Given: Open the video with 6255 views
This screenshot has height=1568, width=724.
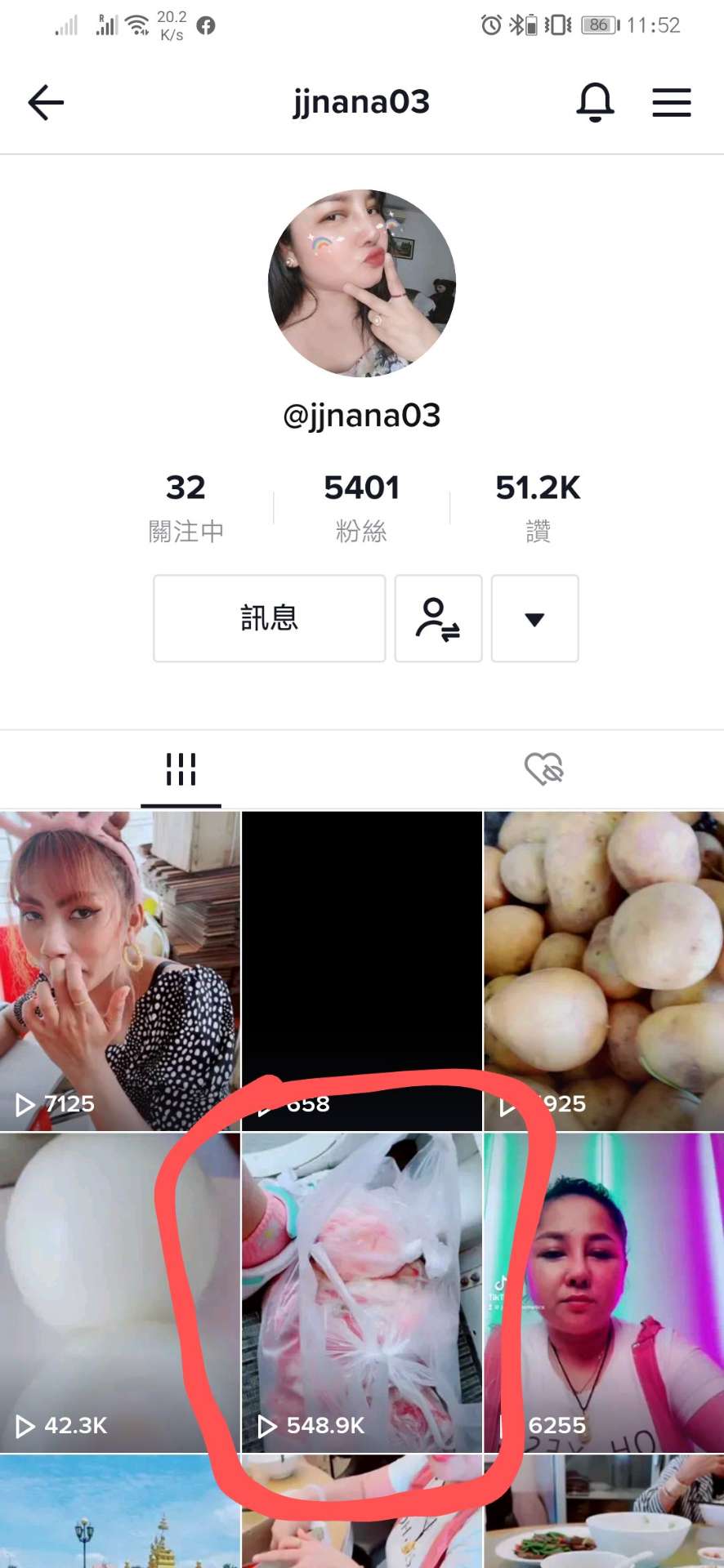Looking at the screenshot, I should tap(603, 1292).
